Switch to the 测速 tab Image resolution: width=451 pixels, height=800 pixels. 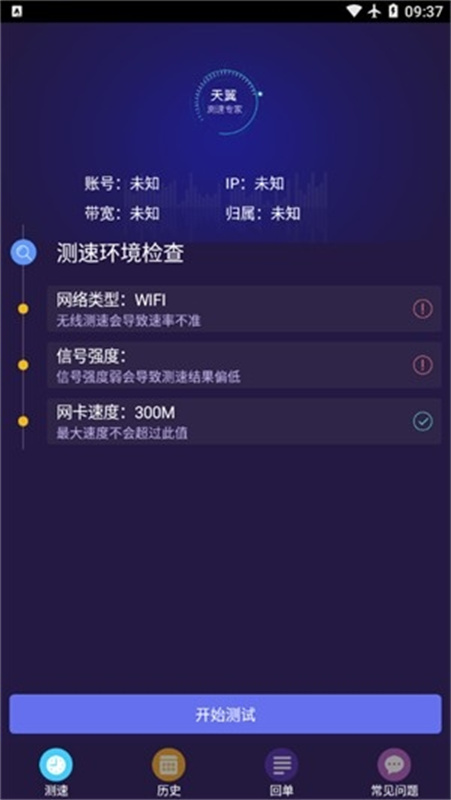click(56, 773)
